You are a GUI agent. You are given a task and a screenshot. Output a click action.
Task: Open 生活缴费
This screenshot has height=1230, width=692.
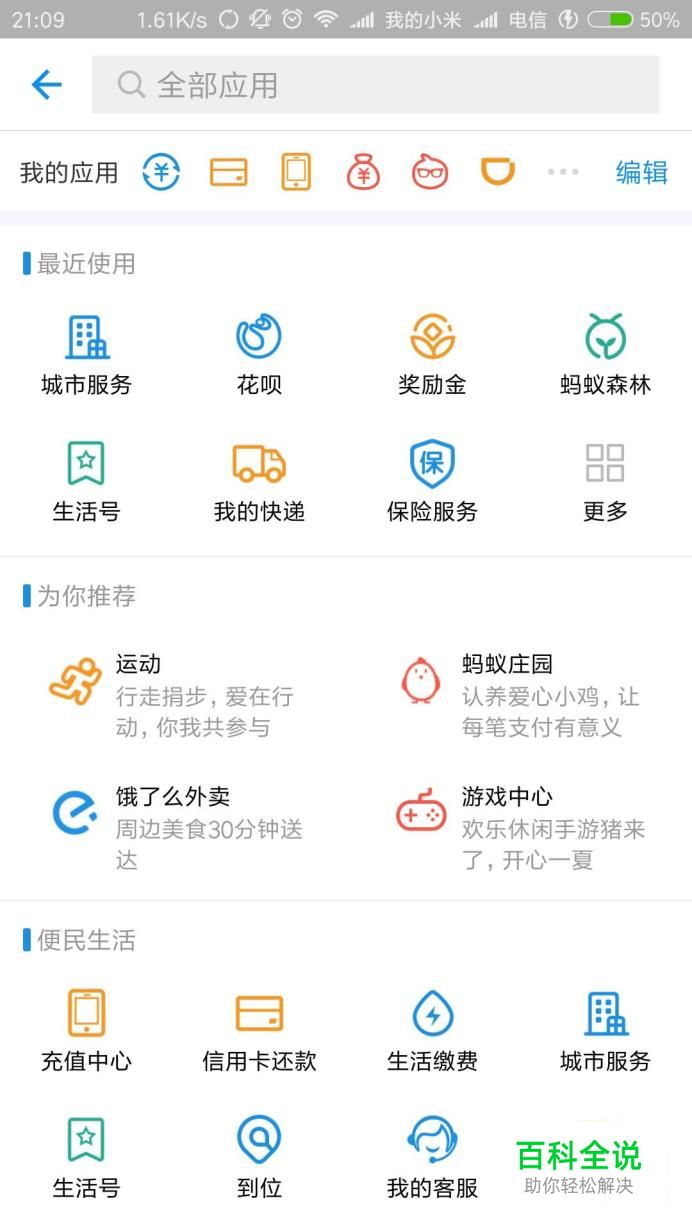pos(432,1030)
